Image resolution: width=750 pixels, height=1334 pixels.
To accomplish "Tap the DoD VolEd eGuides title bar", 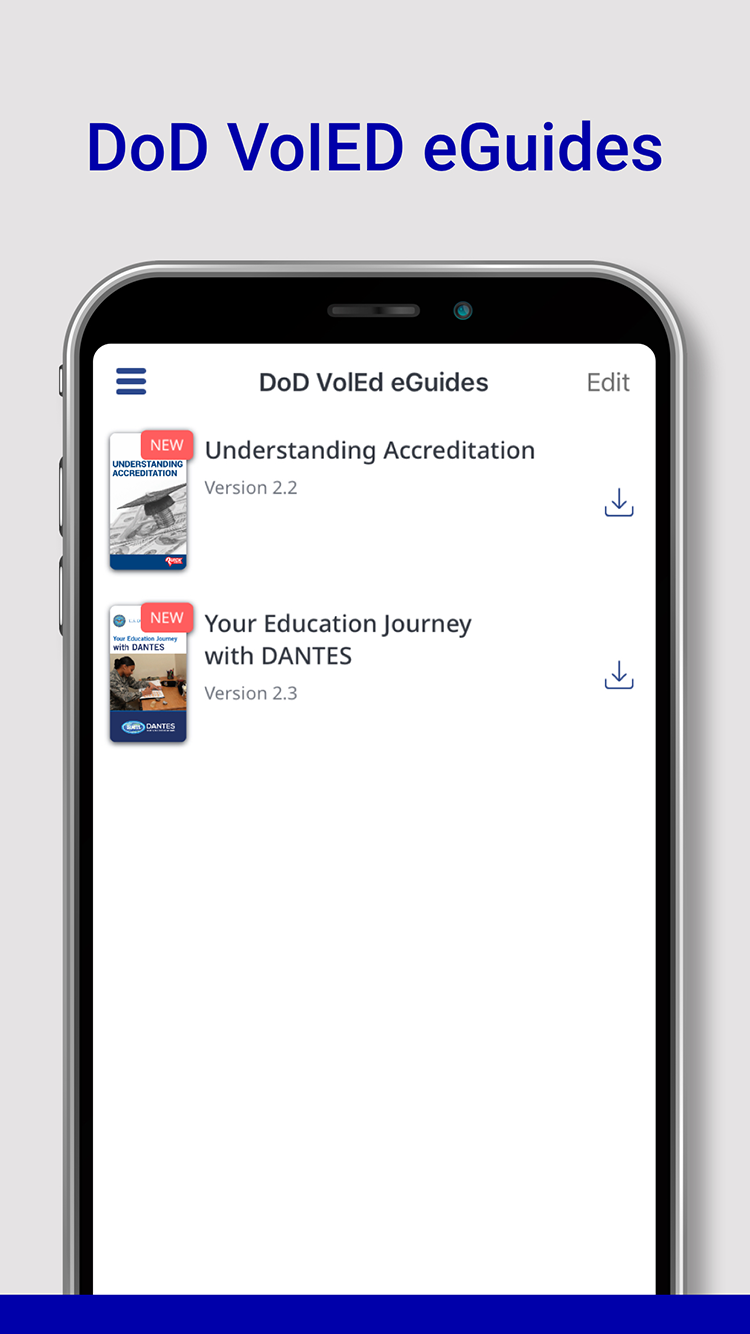I will (373, 382).
